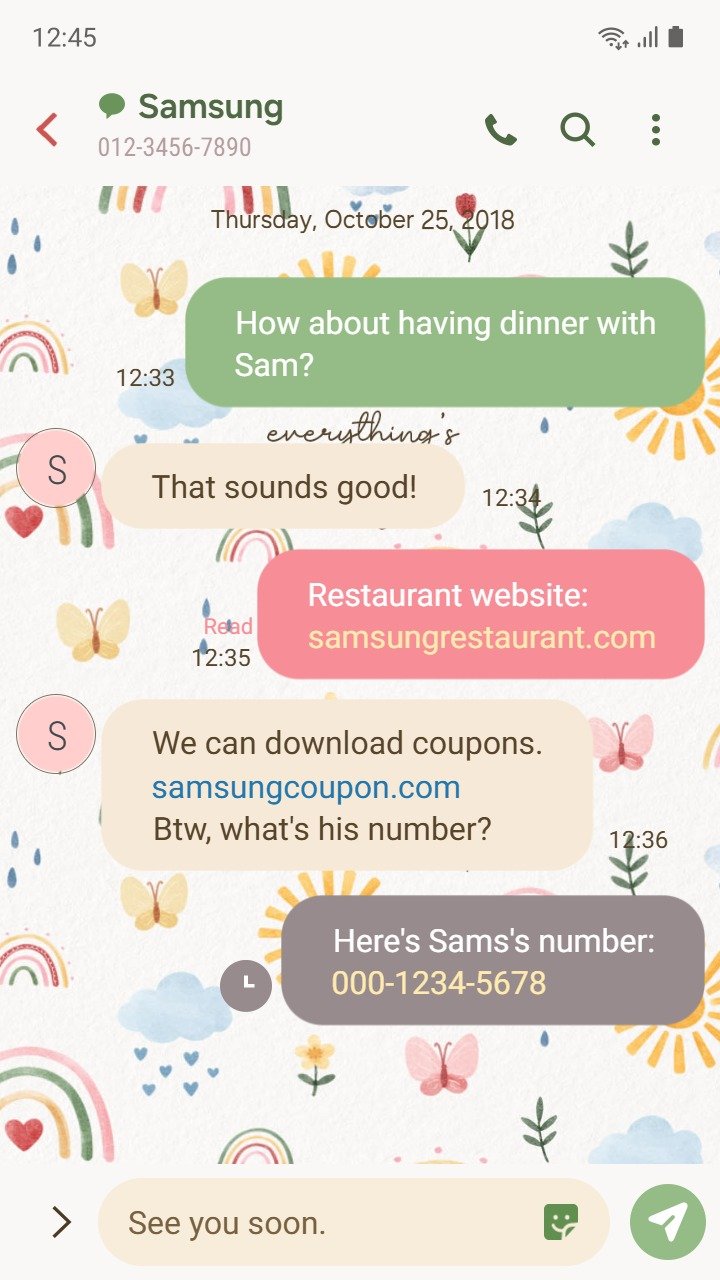The width and height of the screenshot is (720, 1280).
Task: Open the three-dot overflow menu
Action: [656, 130]
